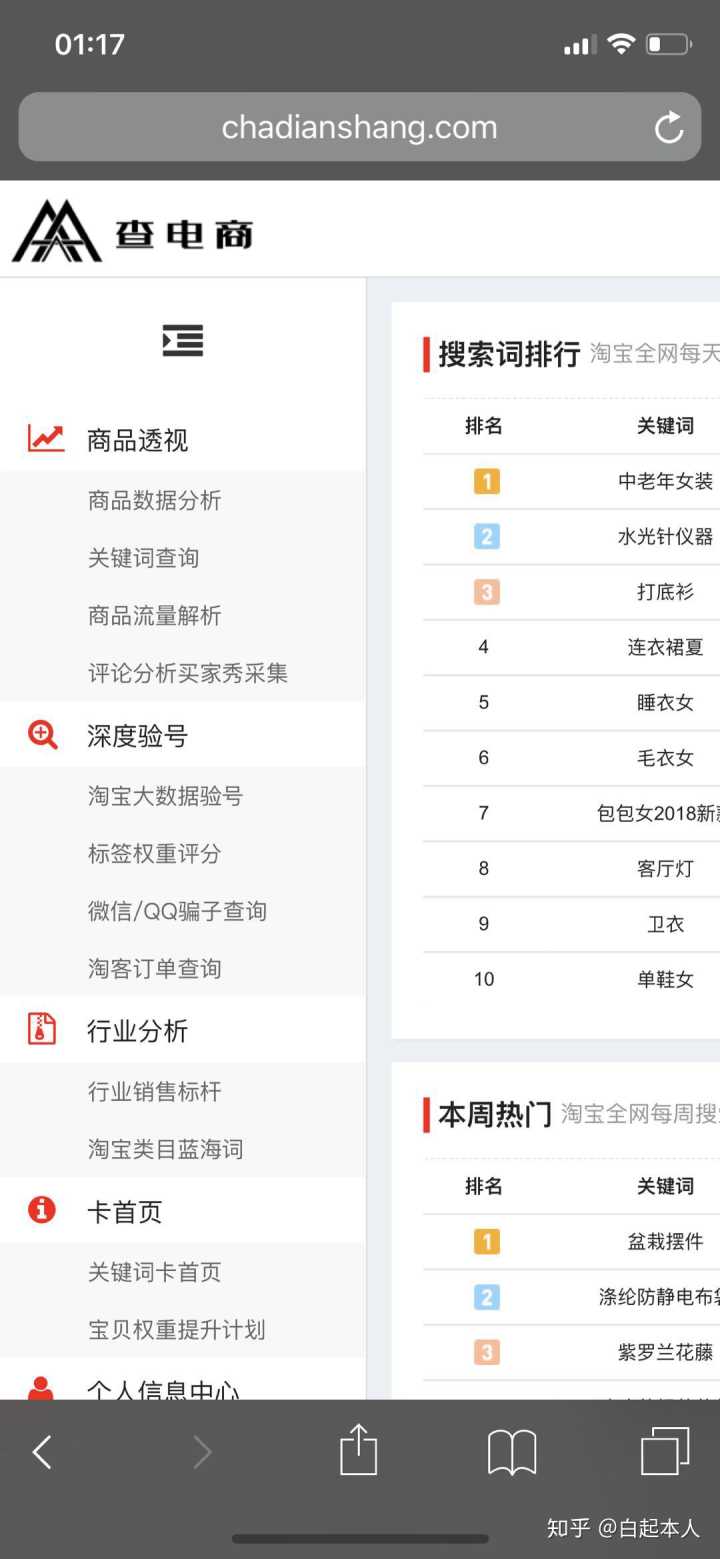Collapse the sidebar menu toggle icon
The width and height of the screenshot is (720, 1559).
(183, 340)
